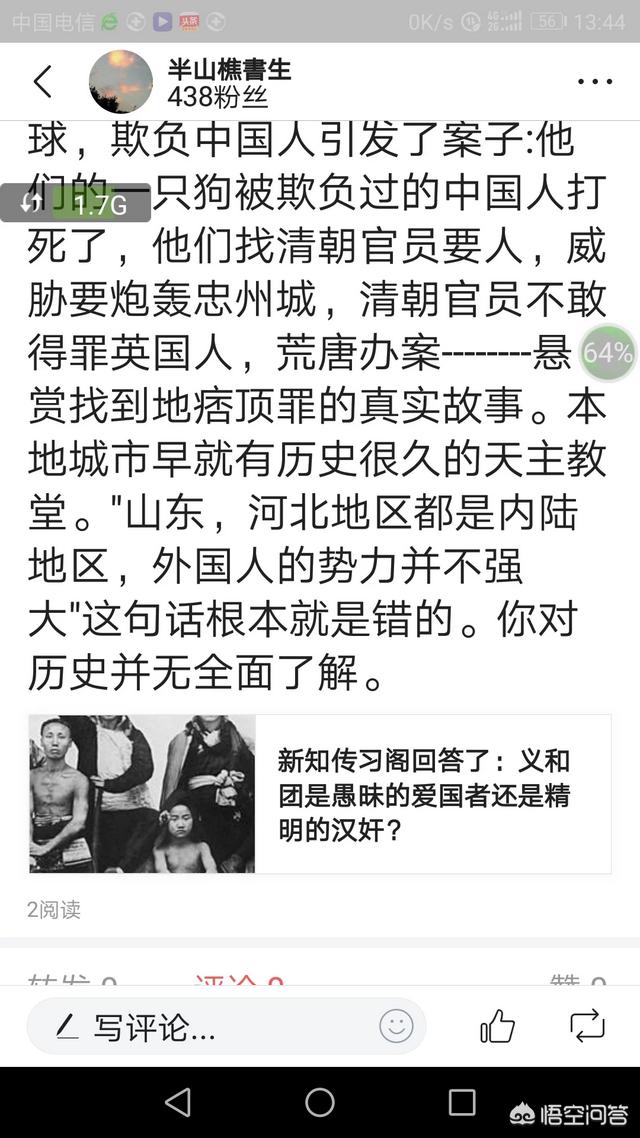
Task: Open the emoji smiley picker
Action: tap(396, 1026)
